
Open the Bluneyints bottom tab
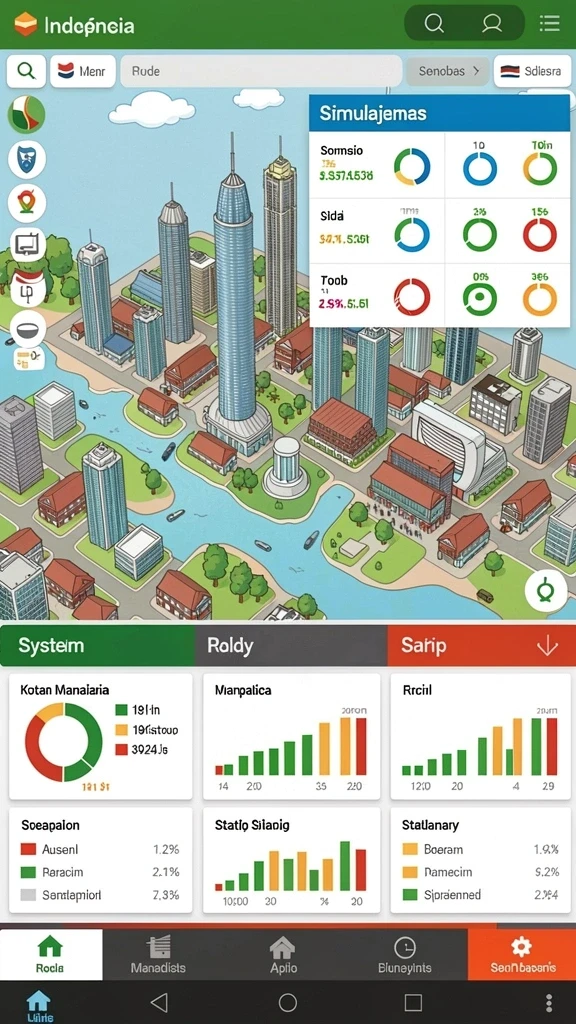[405, 954]
